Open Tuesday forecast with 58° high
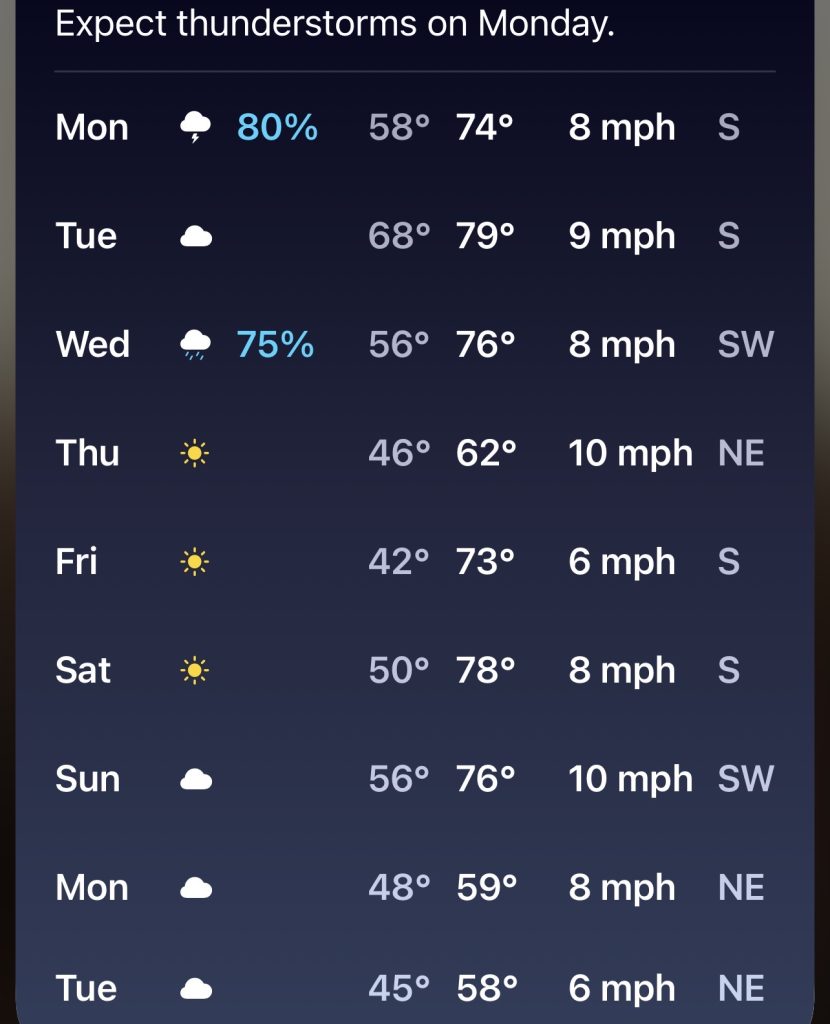 pyautogui.click(x=414, y=988)
